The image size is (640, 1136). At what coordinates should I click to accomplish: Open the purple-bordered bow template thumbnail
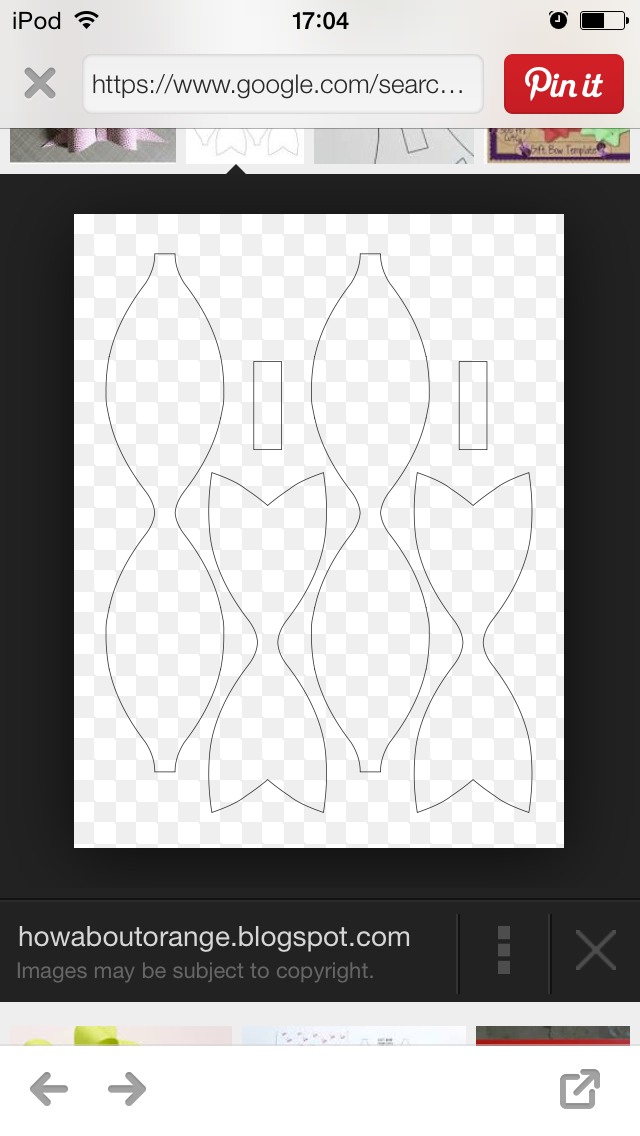tap(559, 145)
